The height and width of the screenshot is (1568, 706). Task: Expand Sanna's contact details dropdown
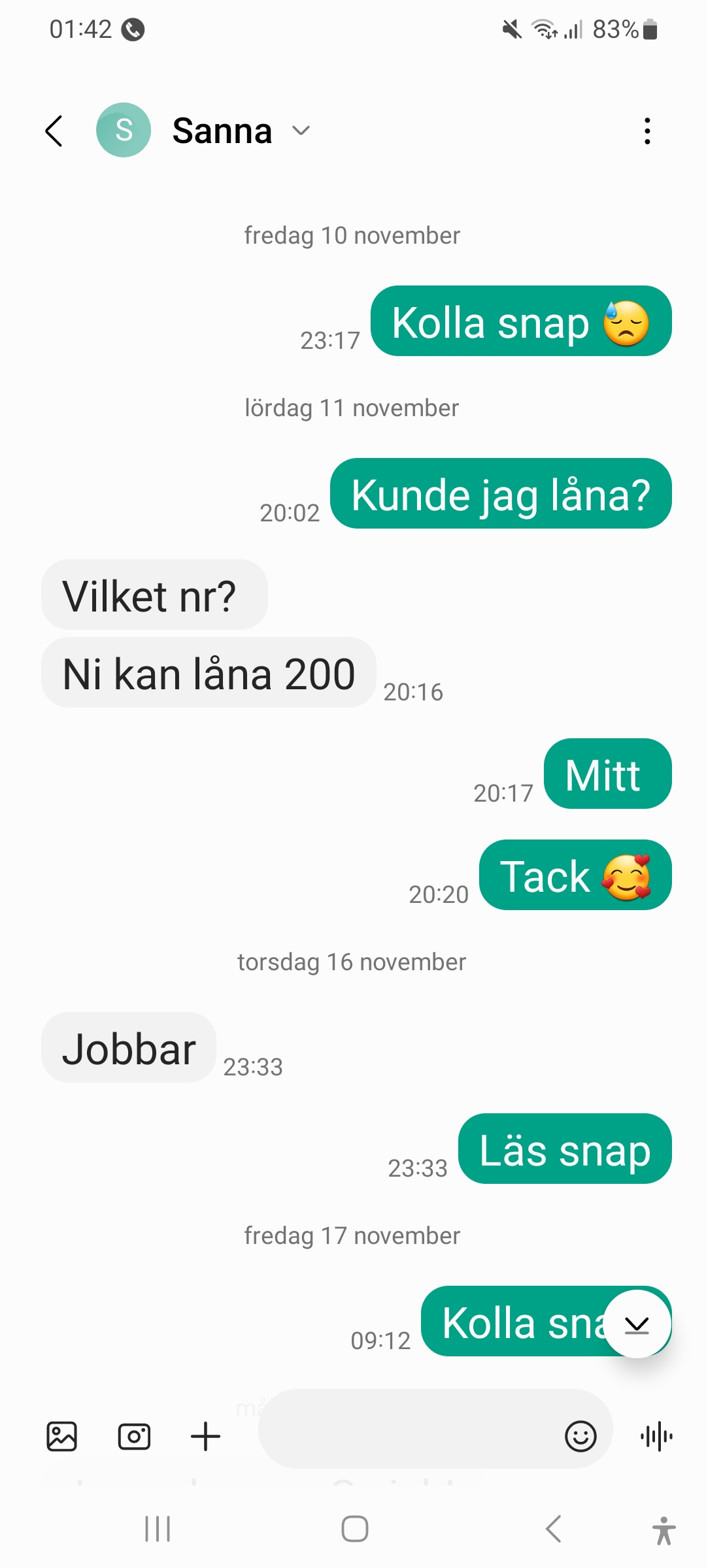pos(301,131)
